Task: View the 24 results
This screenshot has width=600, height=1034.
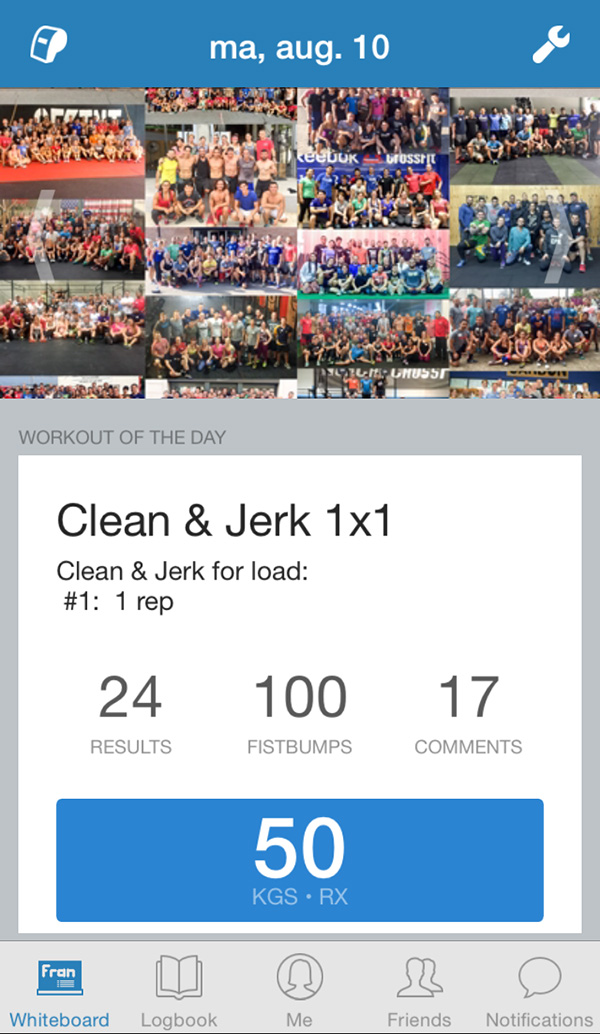Action: tap(131, 714)
